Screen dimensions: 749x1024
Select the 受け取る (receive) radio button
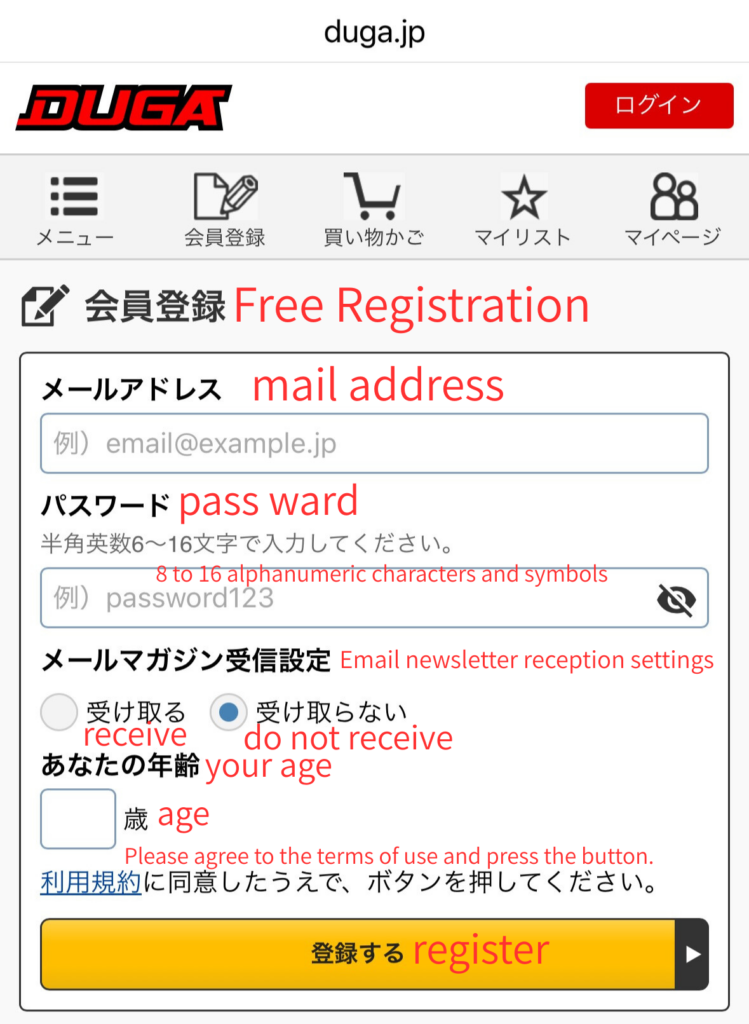tap(59, 712)
